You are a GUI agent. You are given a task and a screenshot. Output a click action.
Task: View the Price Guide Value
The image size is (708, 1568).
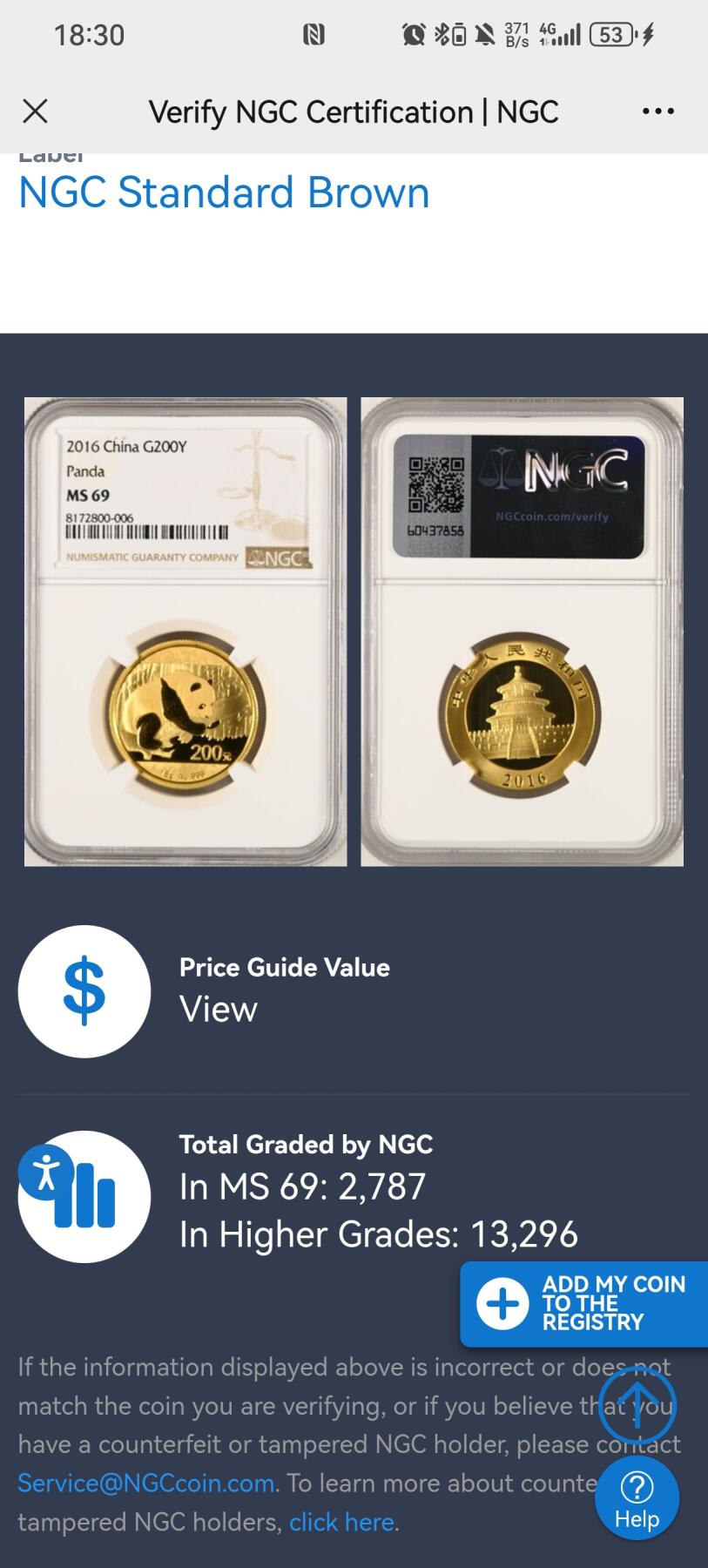pyautogui.click(x=218, y=1010)
